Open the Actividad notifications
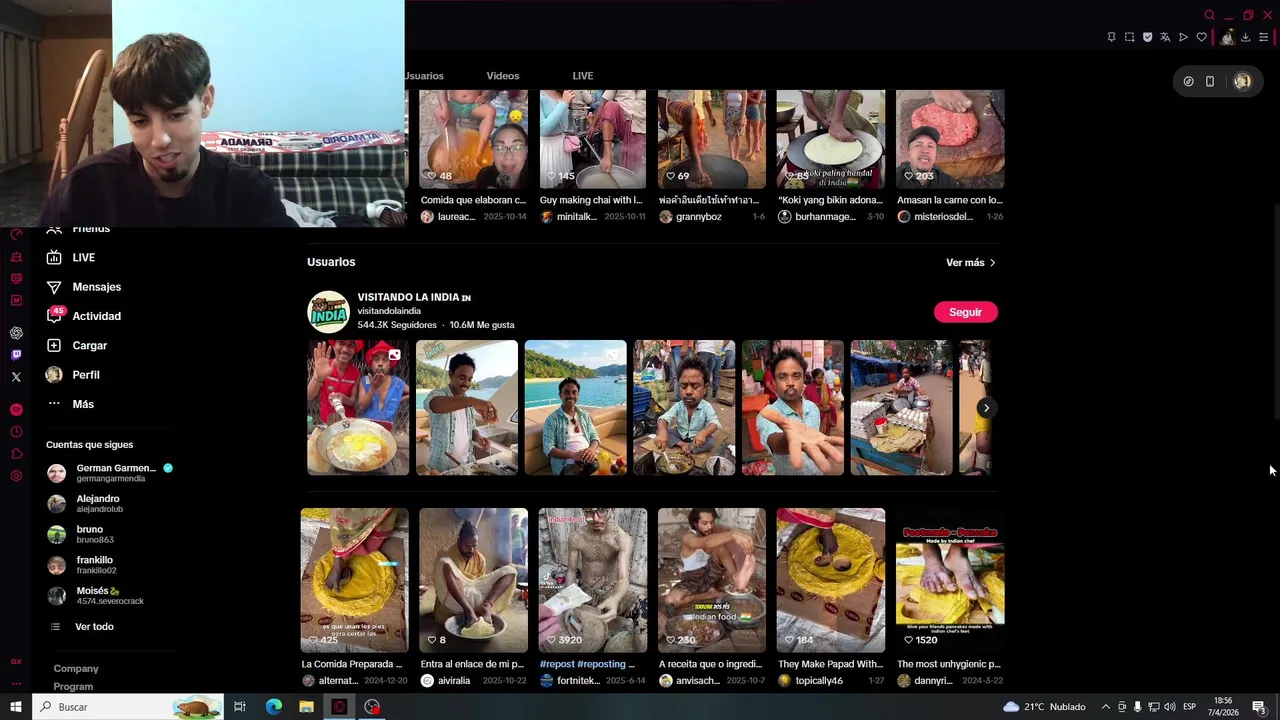The width and height of the screenshot is (1280, 720). click(96, 316)
